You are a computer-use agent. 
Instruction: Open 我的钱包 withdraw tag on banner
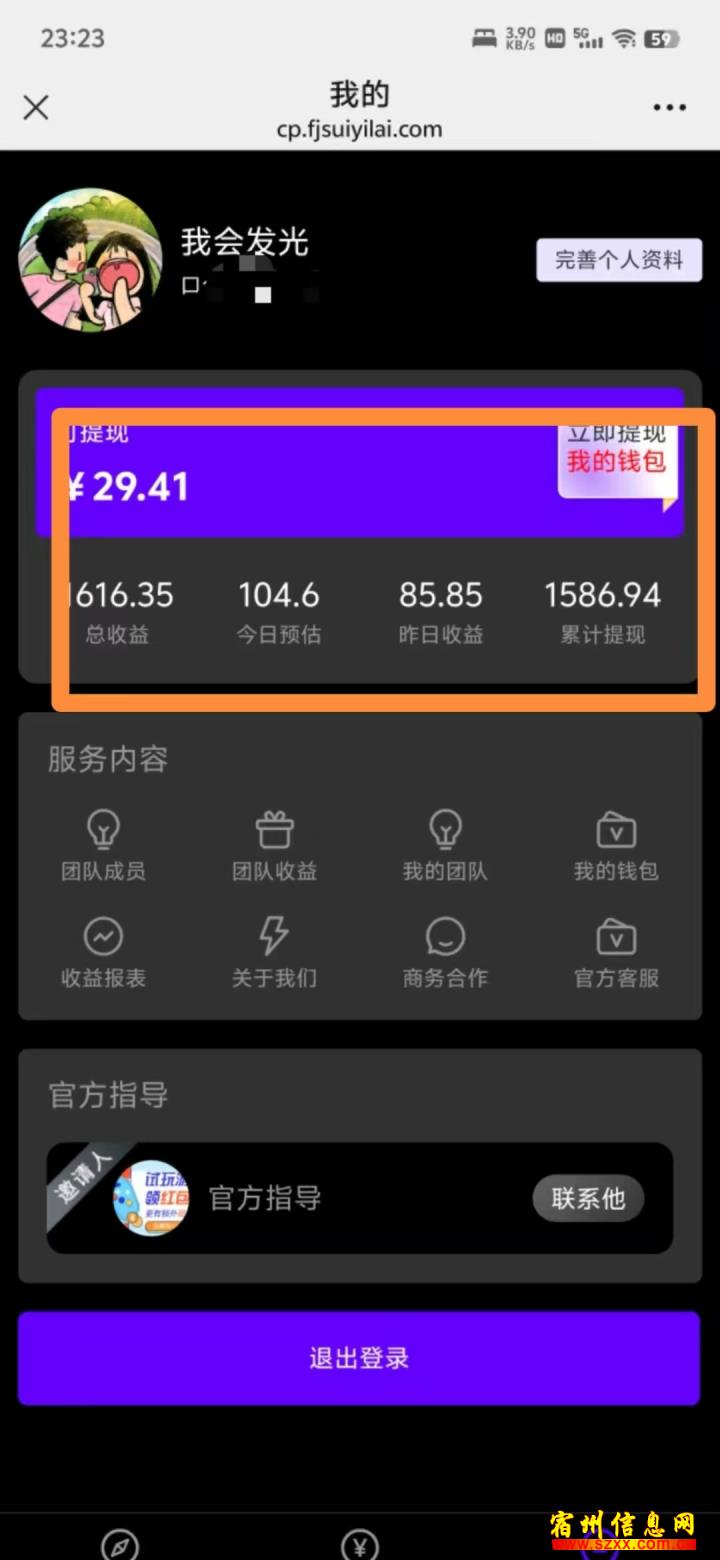pos(617,460)
